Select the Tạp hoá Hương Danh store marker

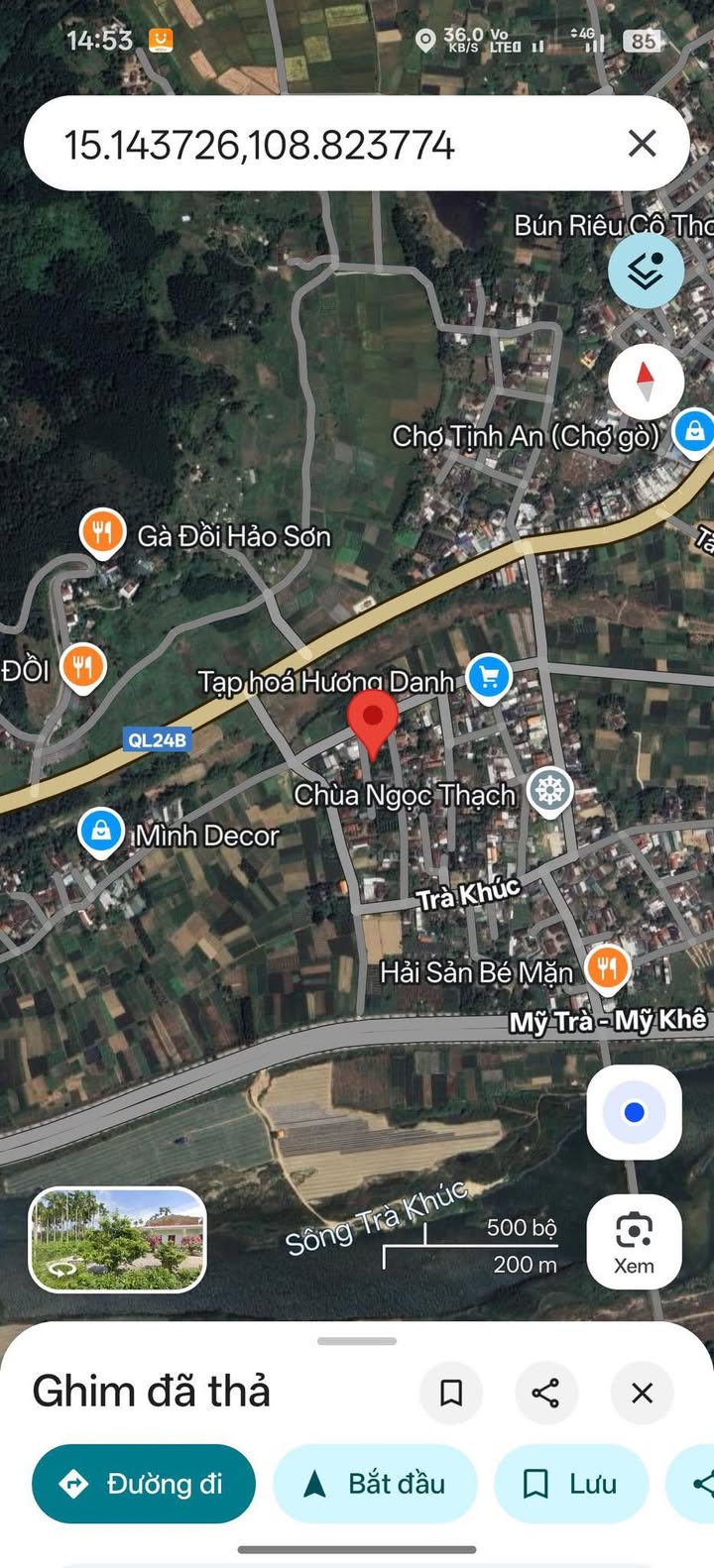(x=488, y=678)
